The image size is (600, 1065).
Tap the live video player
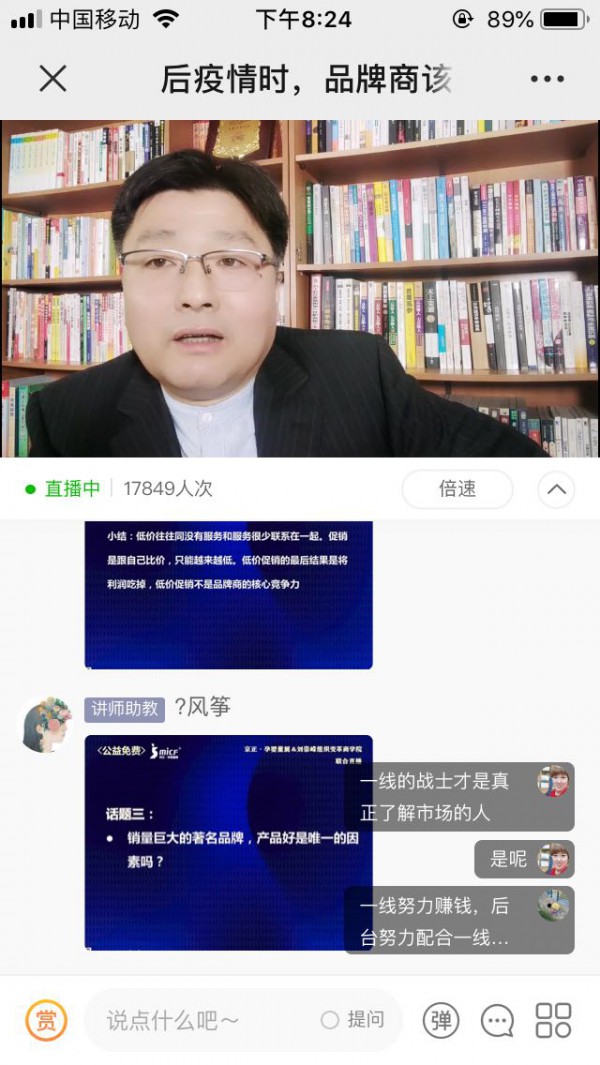click(x=300, y=288)
